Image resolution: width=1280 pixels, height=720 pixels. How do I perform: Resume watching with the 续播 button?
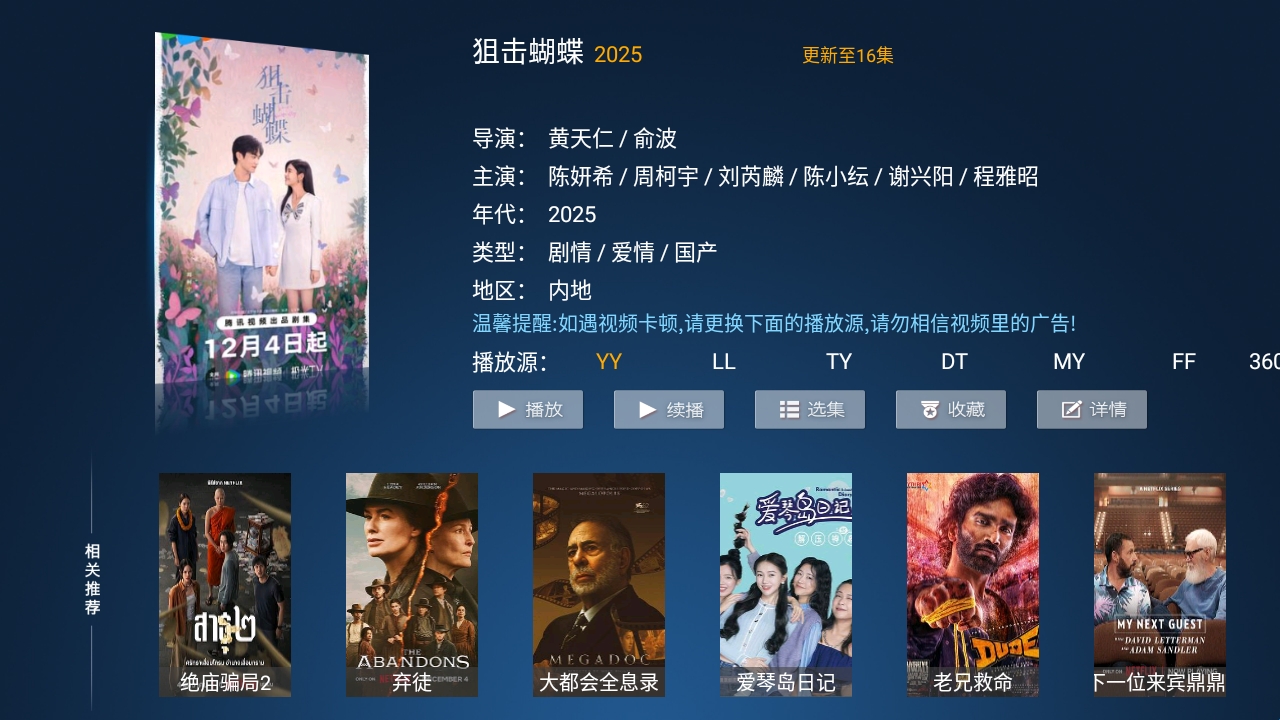[669, 410]
